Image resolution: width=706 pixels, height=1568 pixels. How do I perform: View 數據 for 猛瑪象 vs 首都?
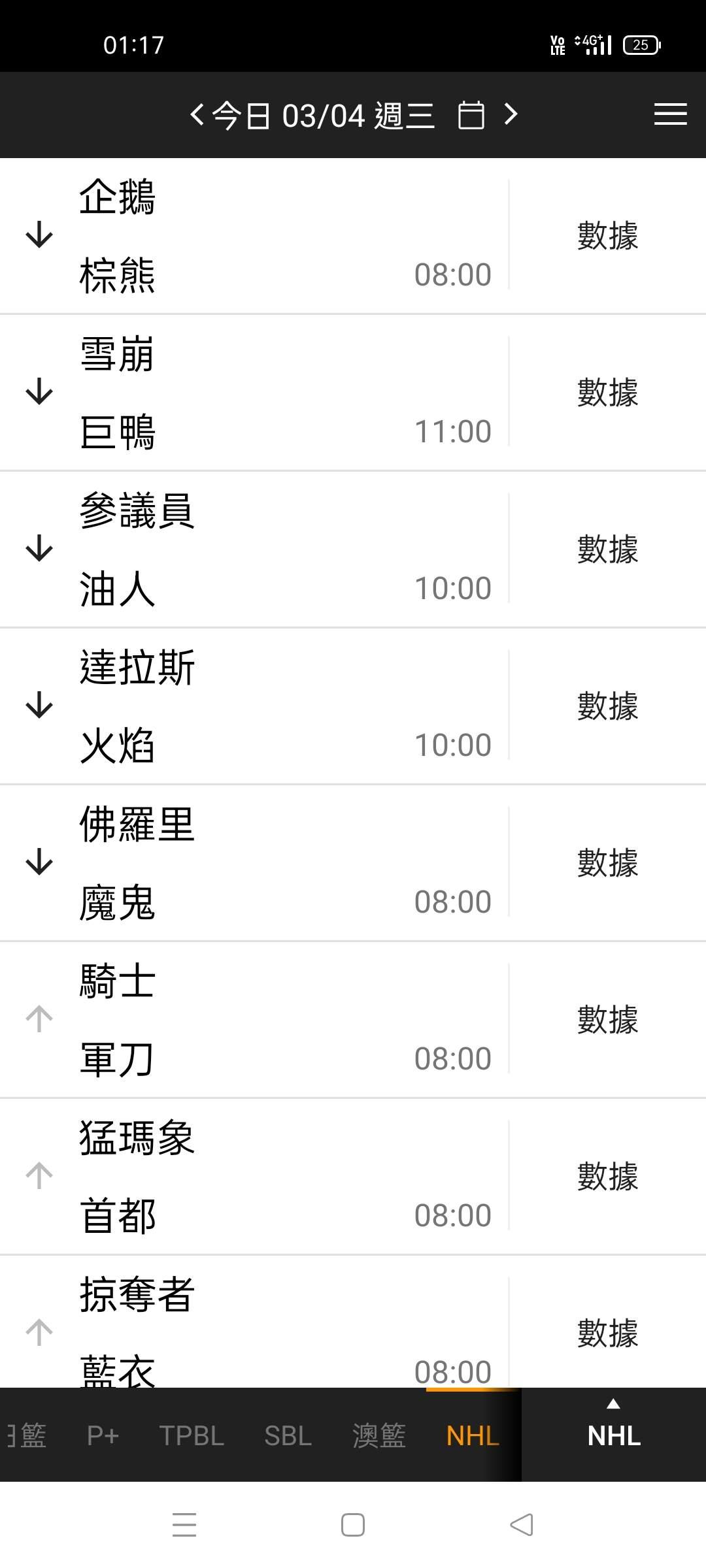(x=607, y=1177)
